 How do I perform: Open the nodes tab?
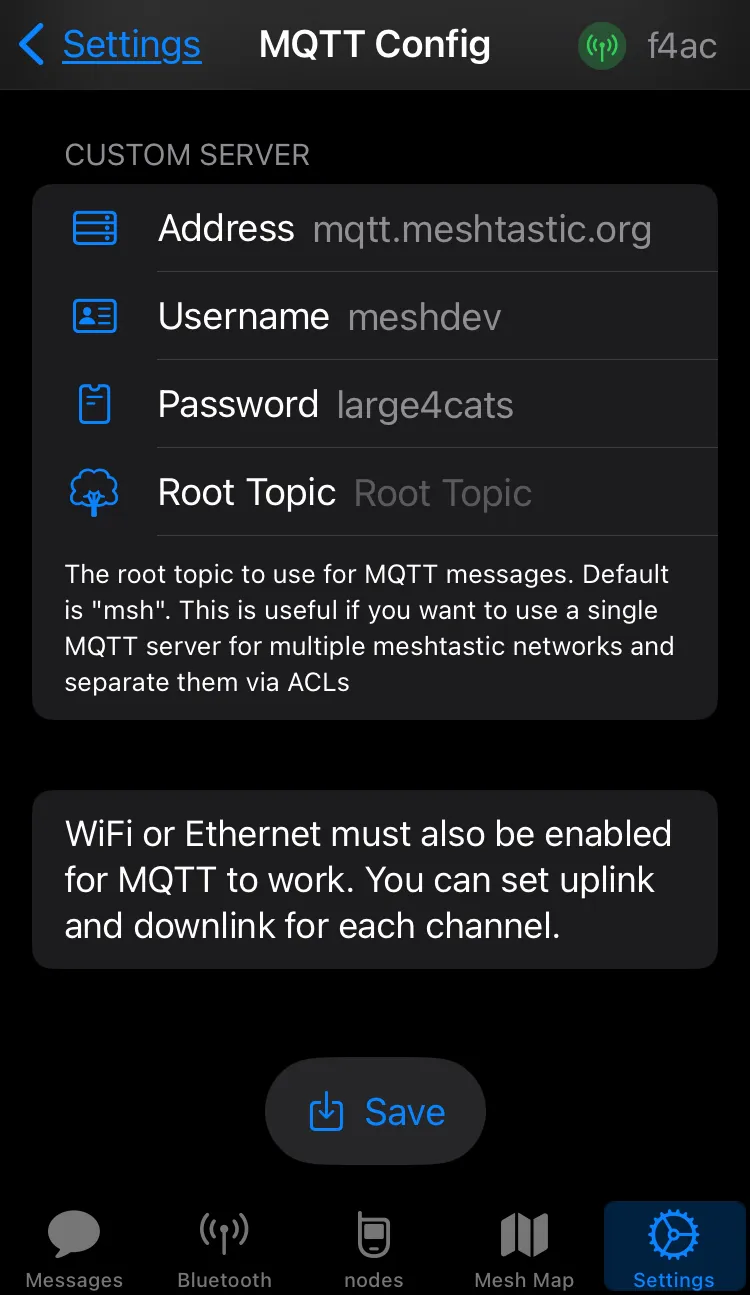point(374,1249)
